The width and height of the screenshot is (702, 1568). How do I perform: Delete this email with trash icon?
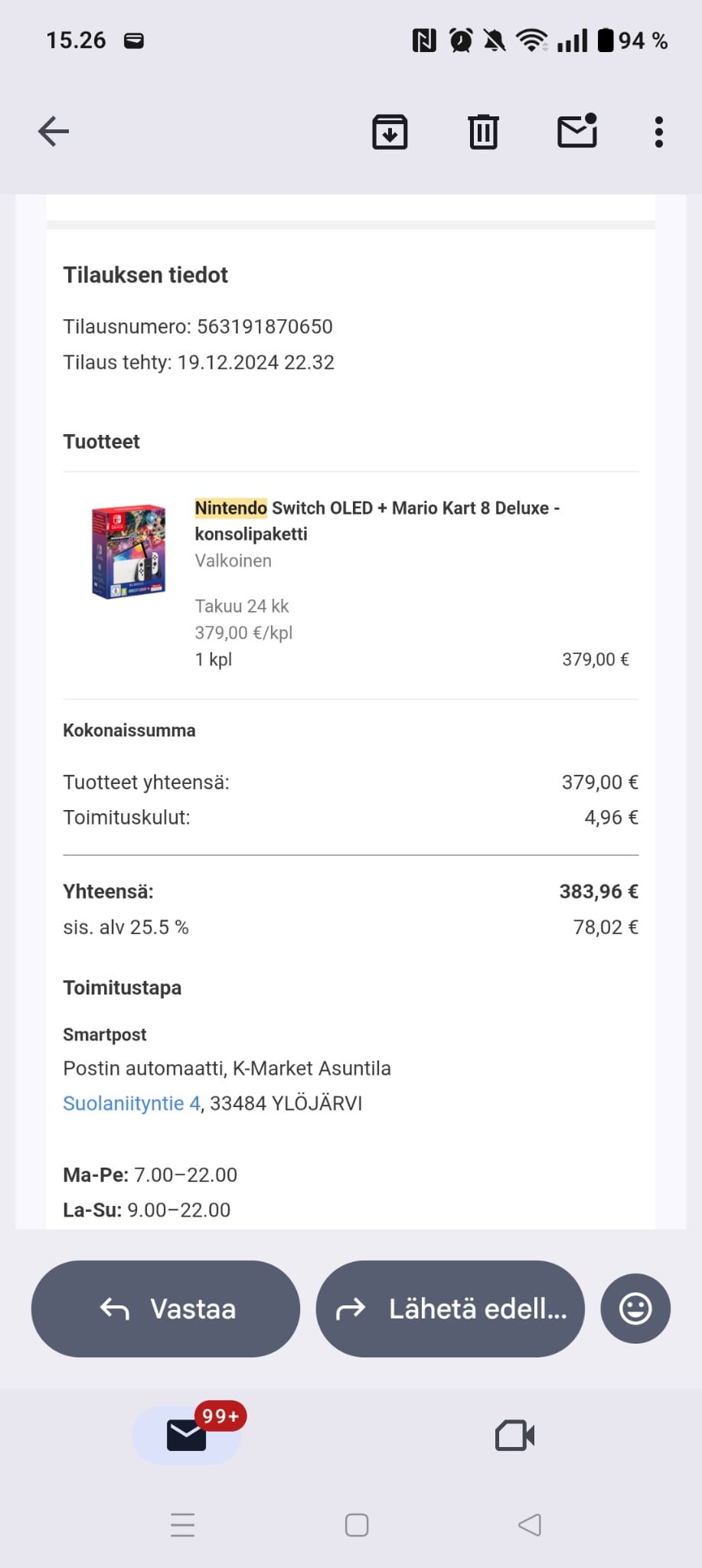click(x=483, y=132)
